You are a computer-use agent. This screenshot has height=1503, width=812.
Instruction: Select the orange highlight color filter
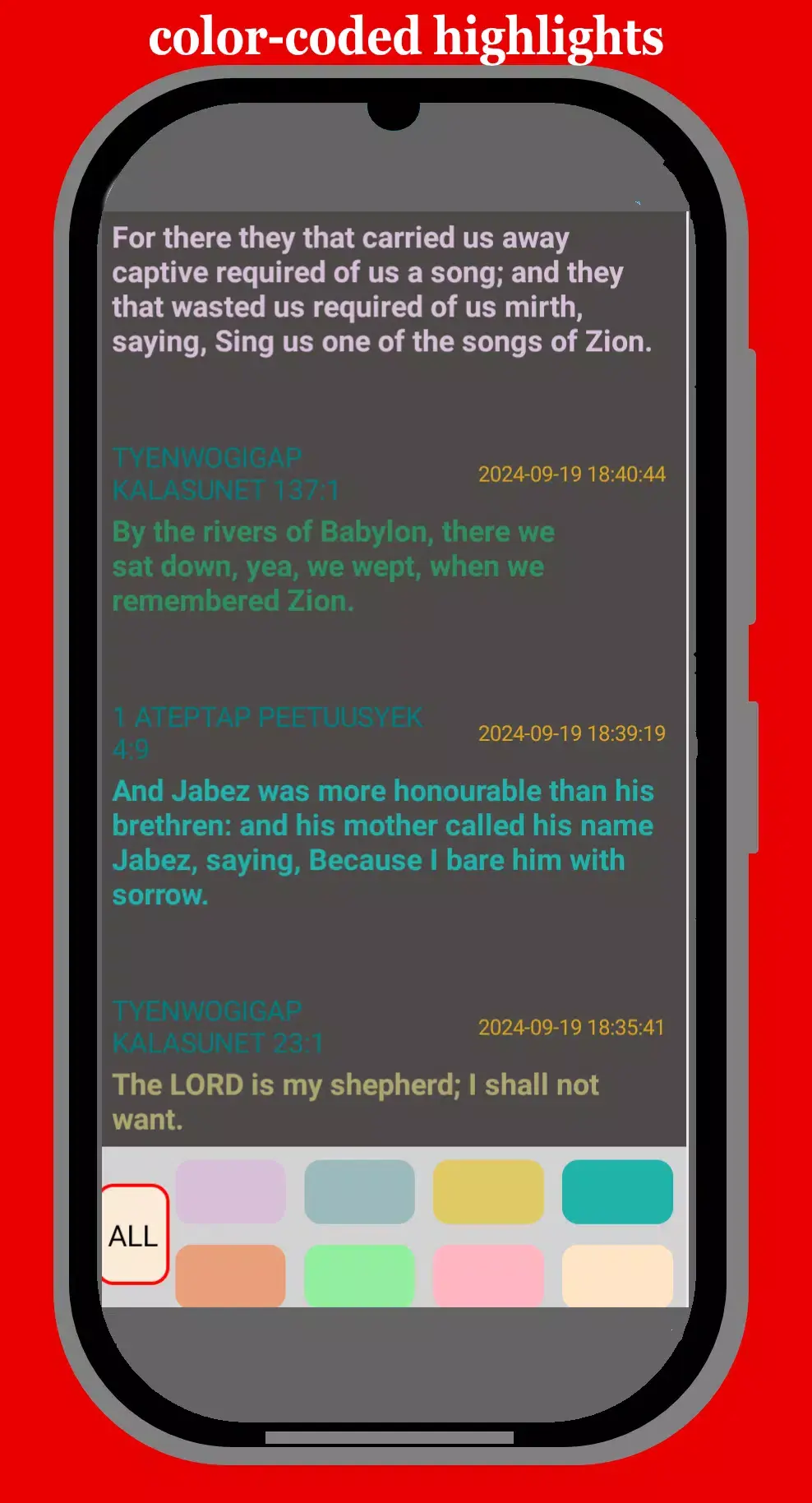click(231, 1275)
